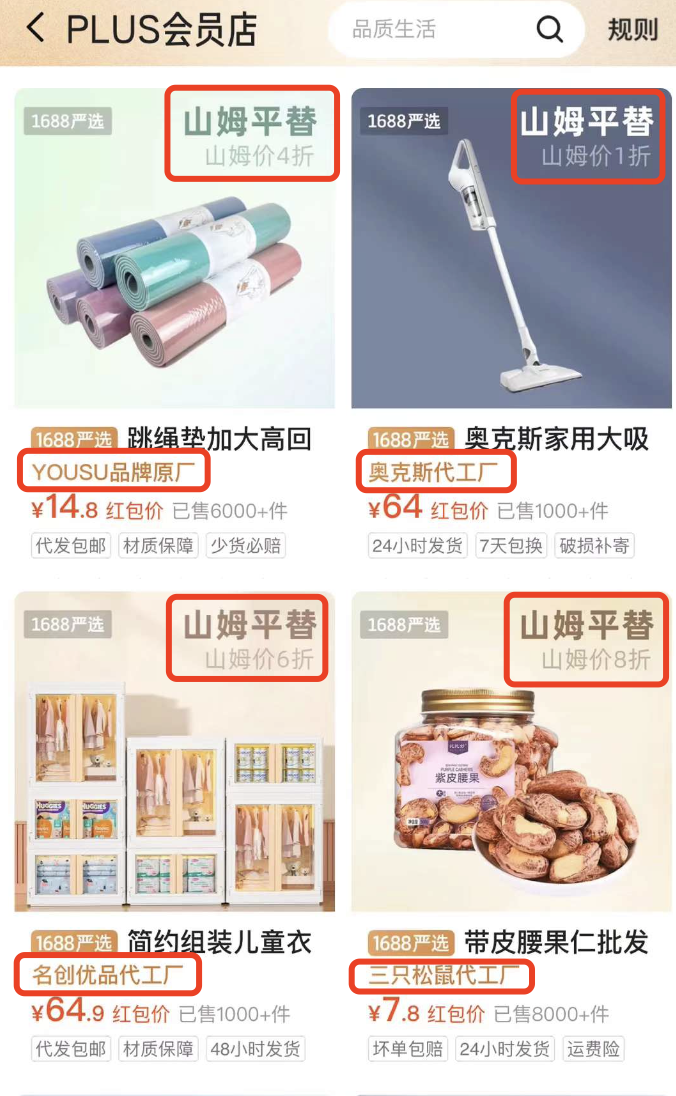Screen dimensions: 676x1096
Task: Open the 规则 rules page
Action: [x=633, y=30]
